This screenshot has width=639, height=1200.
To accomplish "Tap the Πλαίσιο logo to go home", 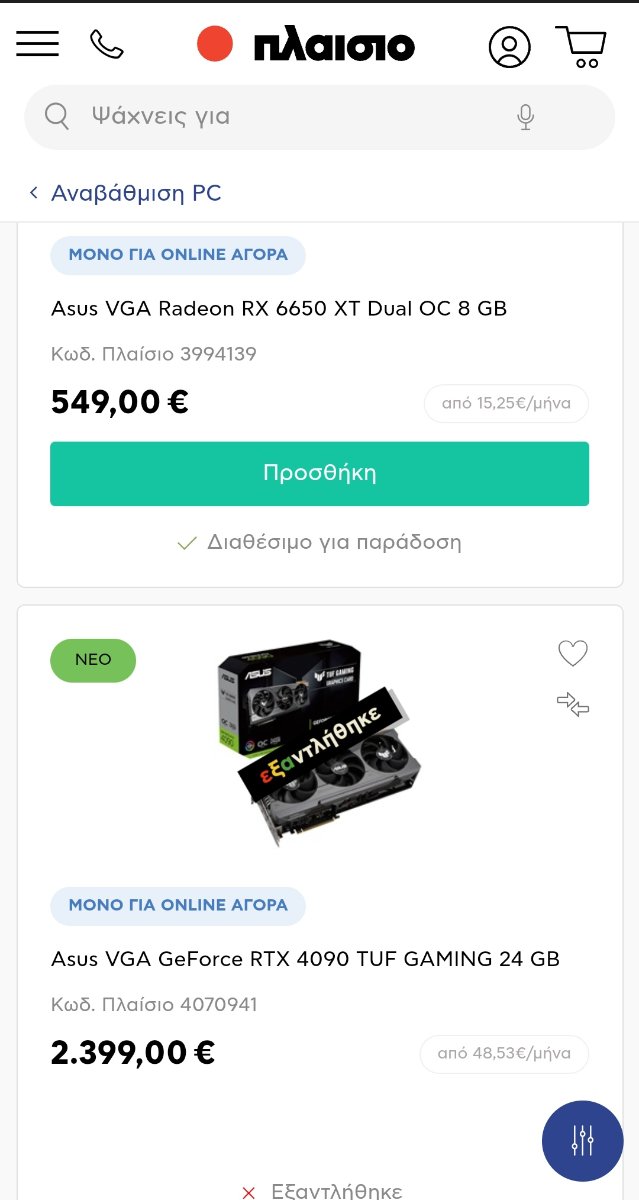I will pos(306,45).
